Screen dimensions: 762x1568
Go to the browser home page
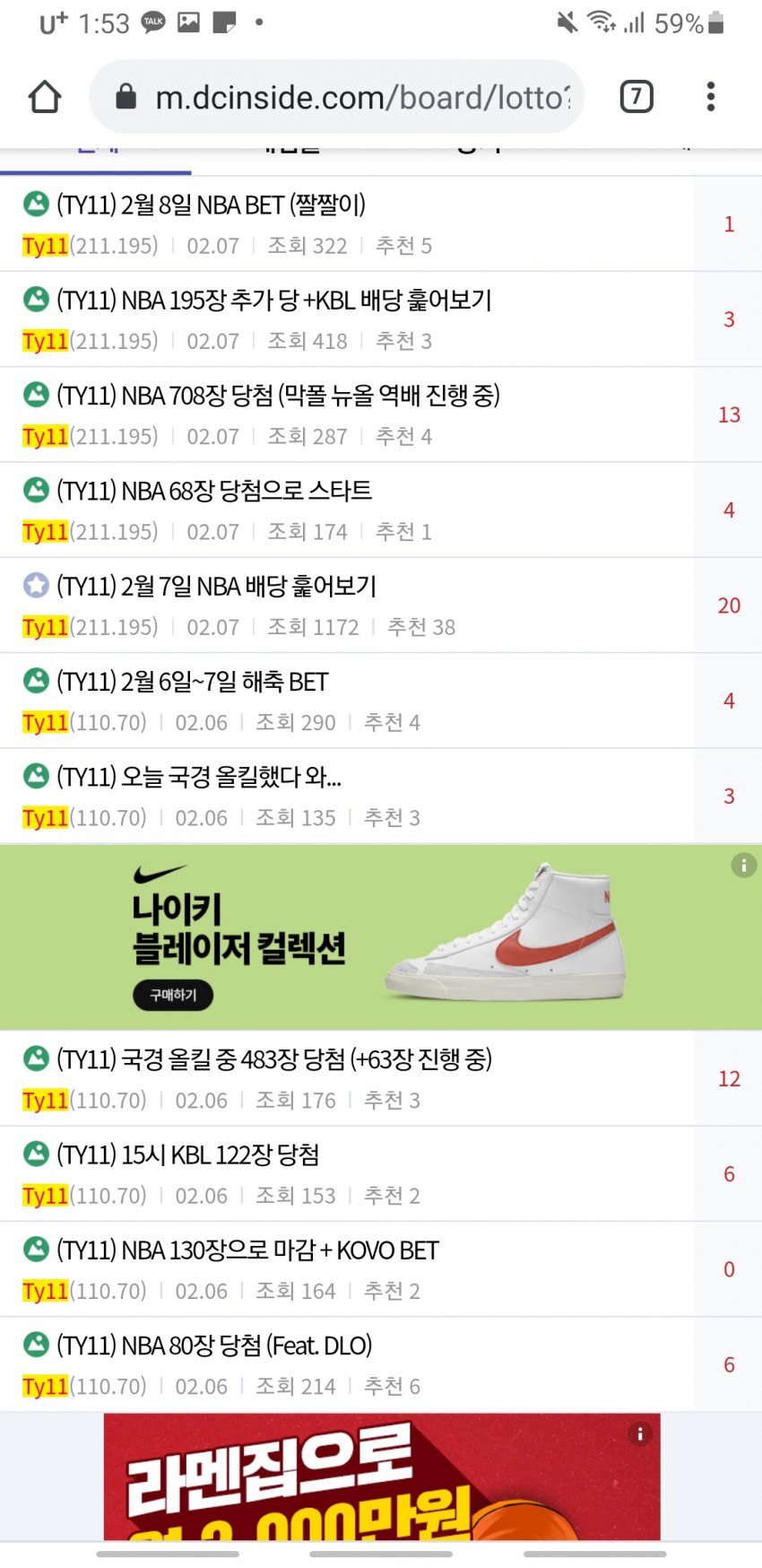[x=45, y=97]
